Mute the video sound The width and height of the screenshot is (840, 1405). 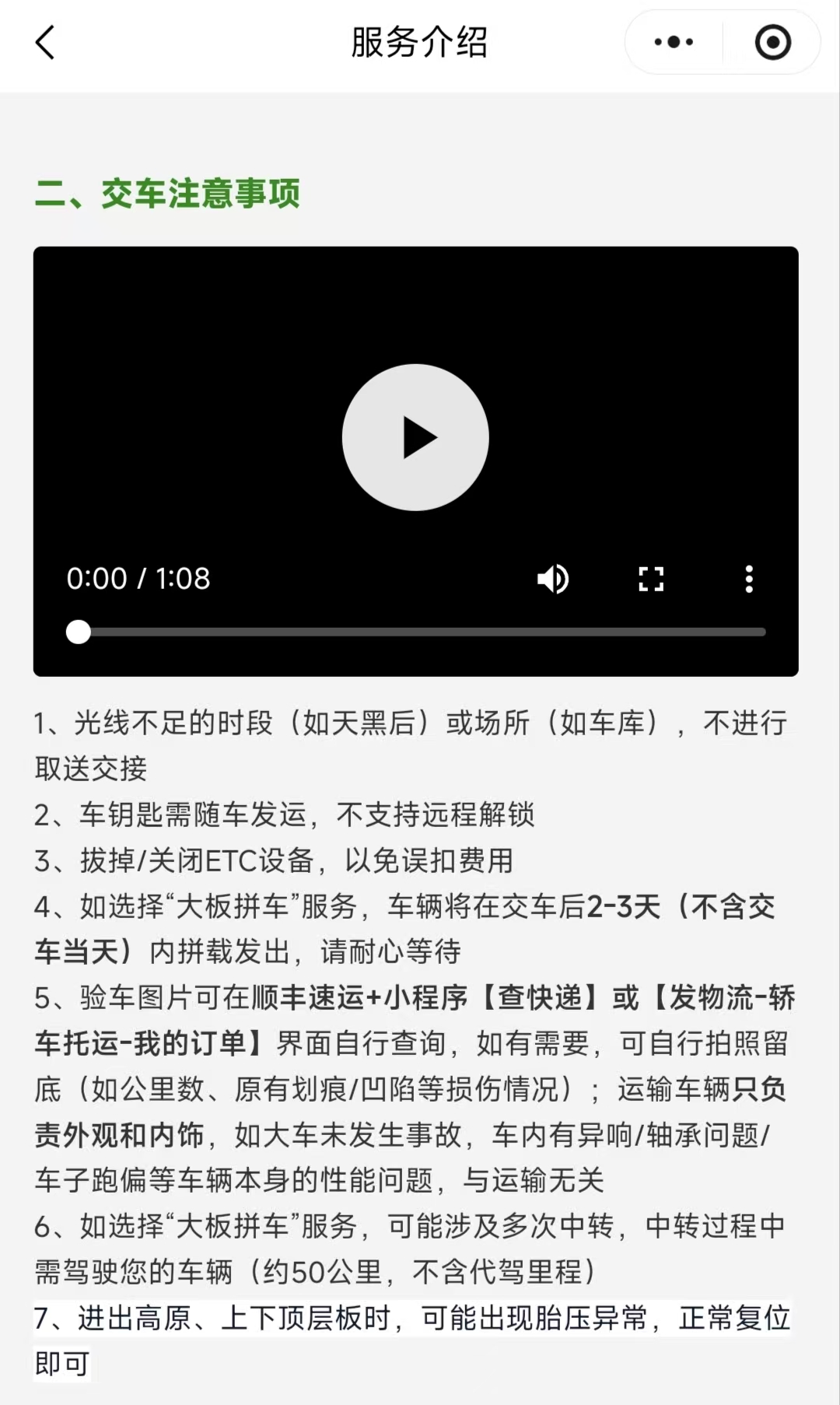pyautogui.click(x=553, y=579)
